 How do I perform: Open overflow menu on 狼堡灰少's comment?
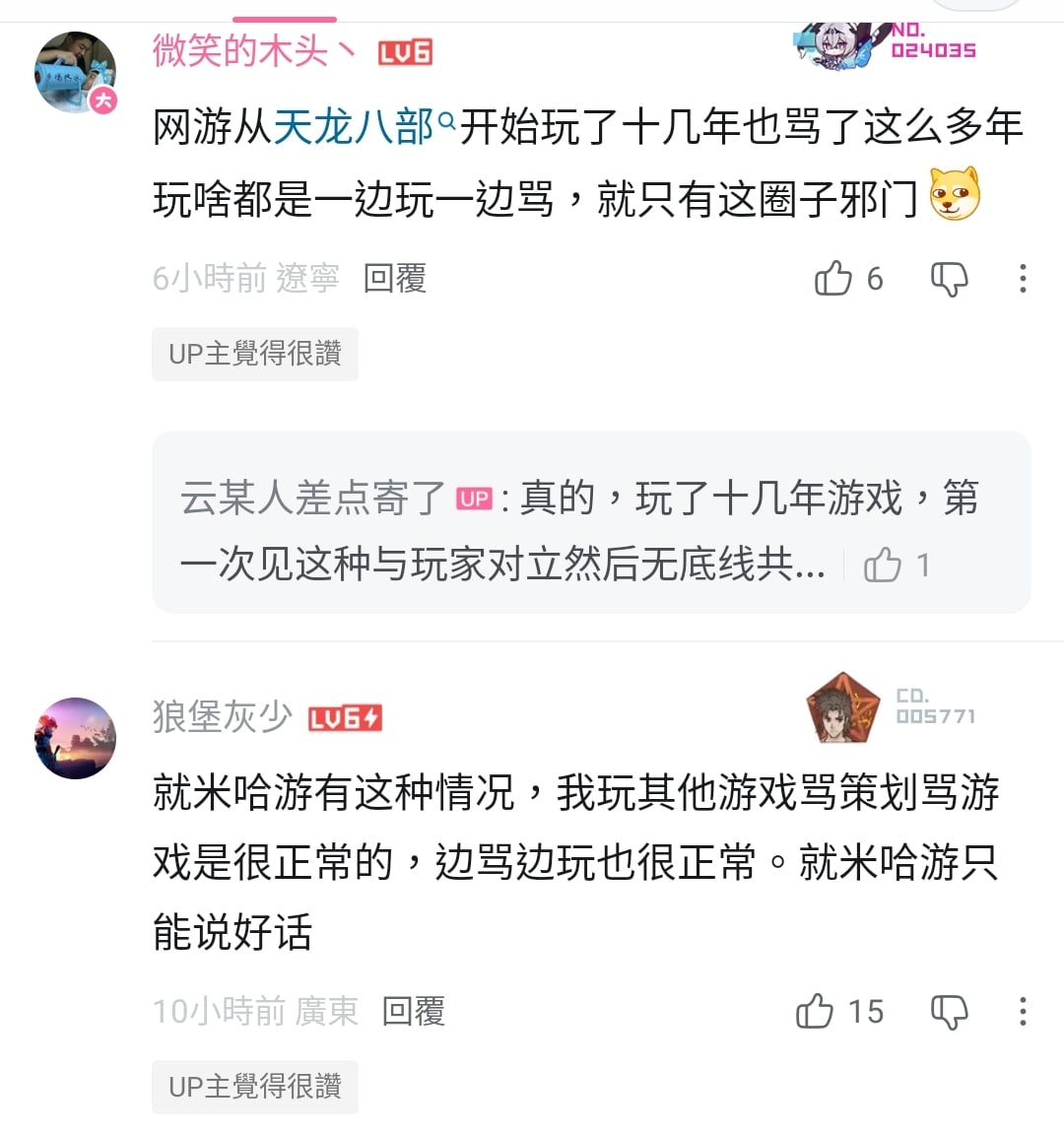[x=1023, y=1012]
